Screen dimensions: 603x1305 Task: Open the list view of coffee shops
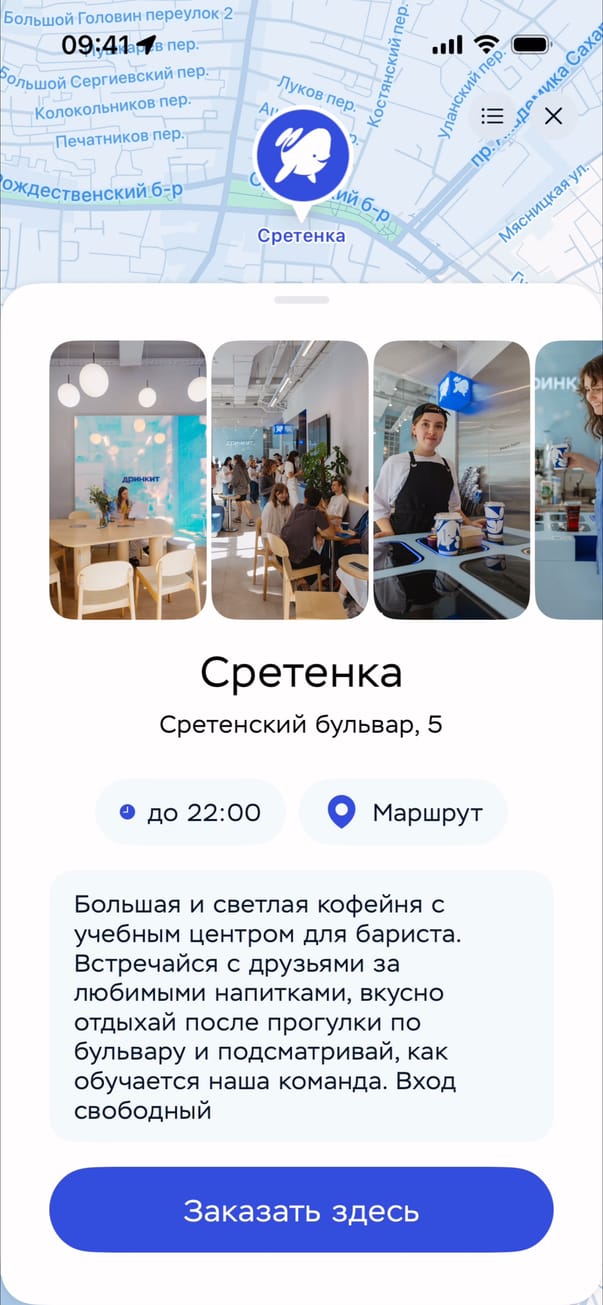pyautogui.click(x=492, y=117)
